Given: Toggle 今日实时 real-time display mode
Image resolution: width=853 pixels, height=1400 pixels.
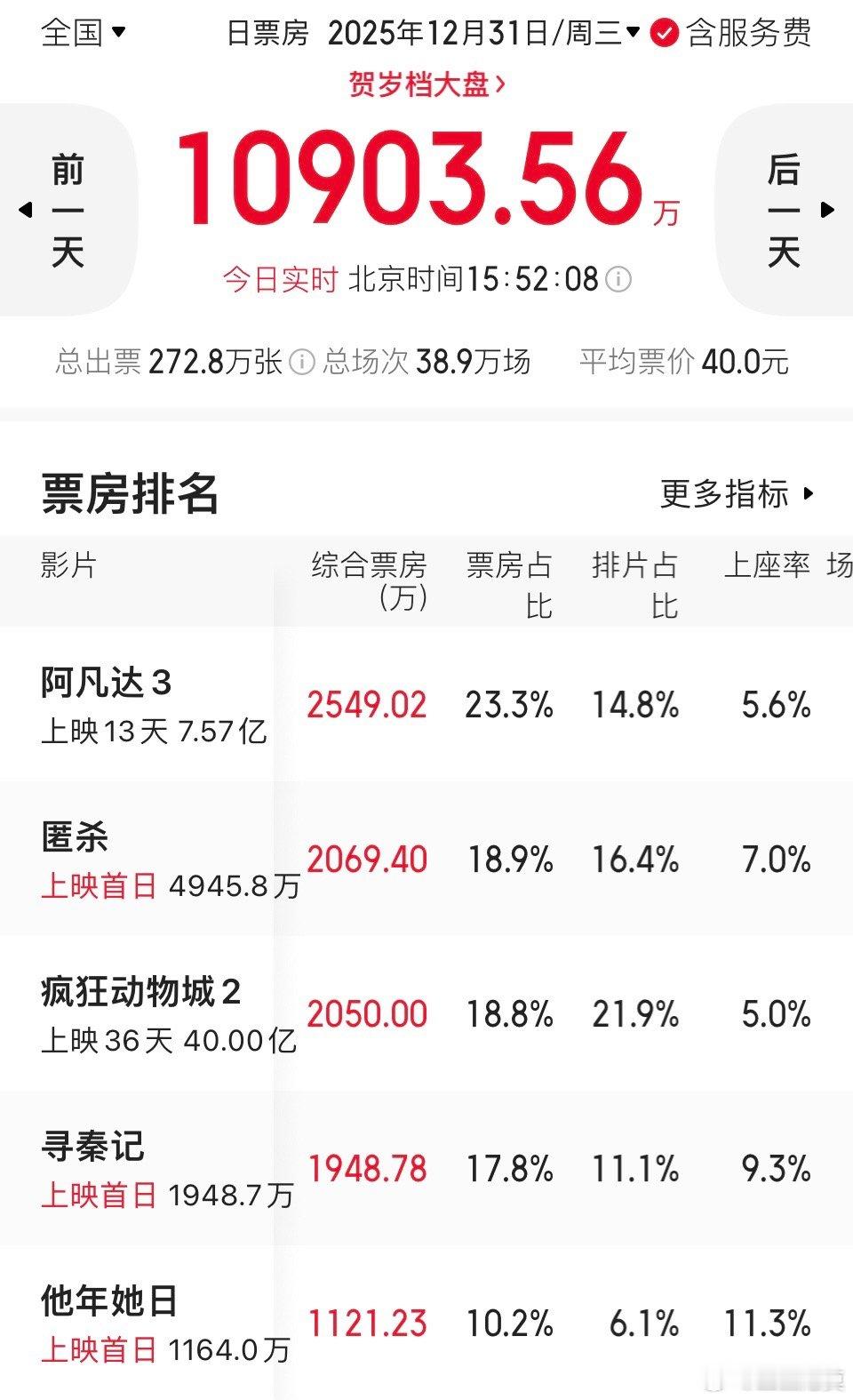Looking at the screenshot, I should 279,278.
